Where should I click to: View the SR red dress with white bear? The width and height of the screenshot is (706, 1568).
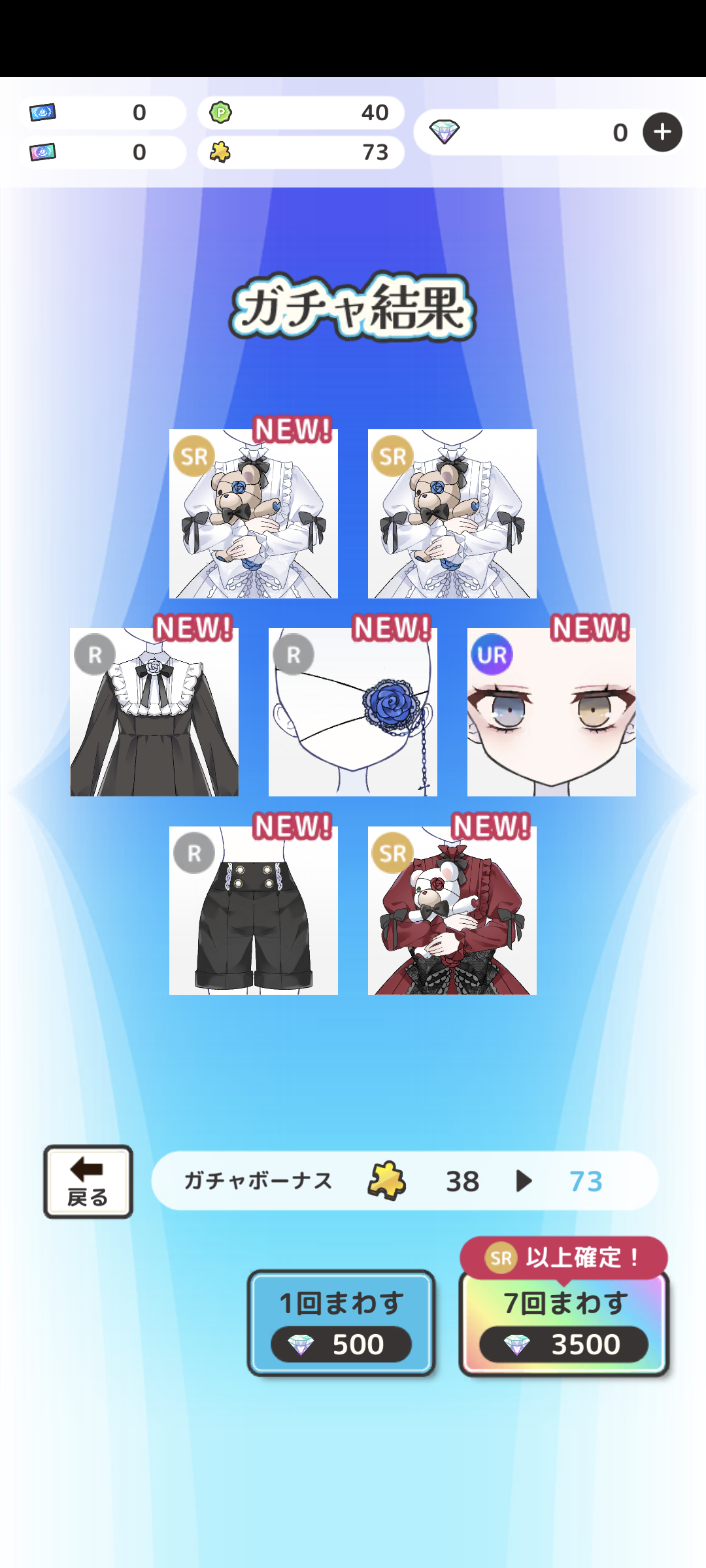pyautogui.click(x=452, y=910)
